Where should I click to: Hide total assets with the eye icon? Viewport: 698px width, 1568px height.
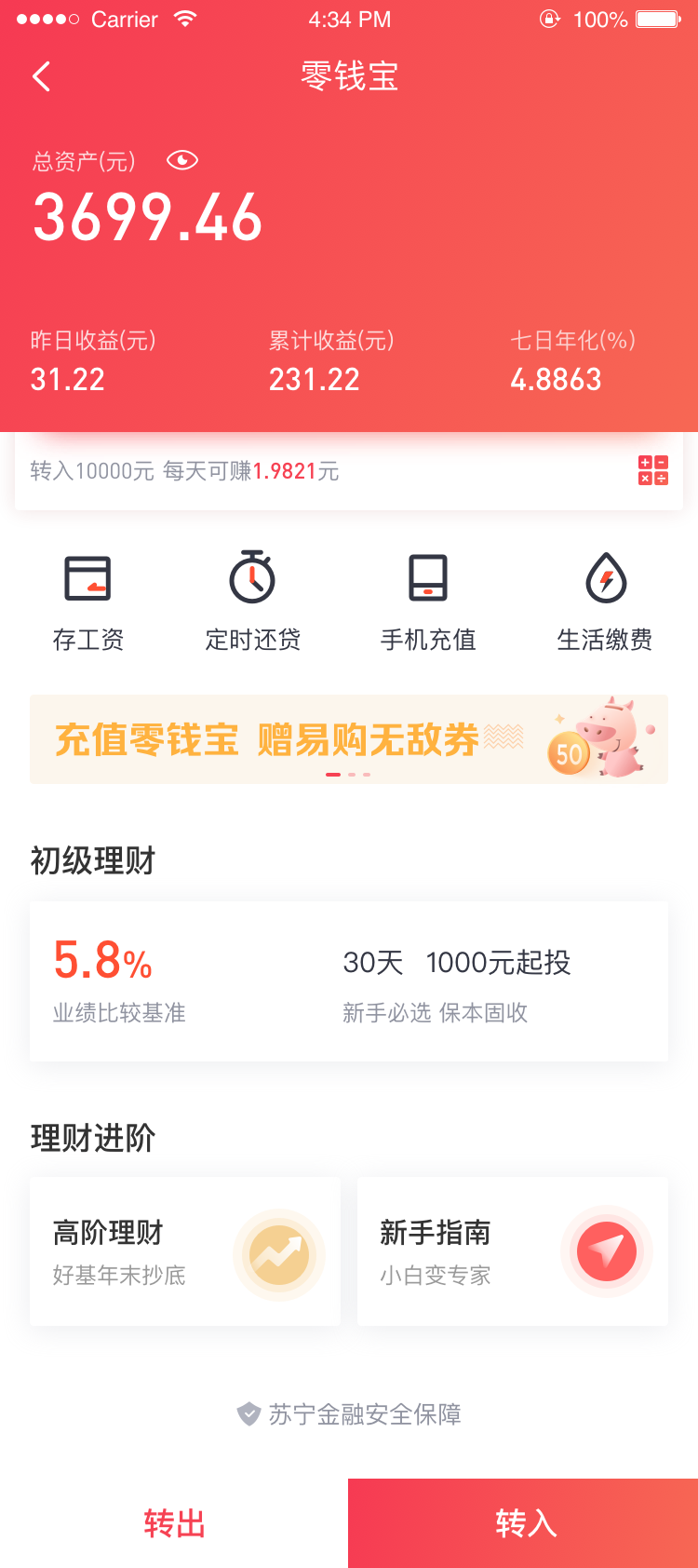click(182, 161)
